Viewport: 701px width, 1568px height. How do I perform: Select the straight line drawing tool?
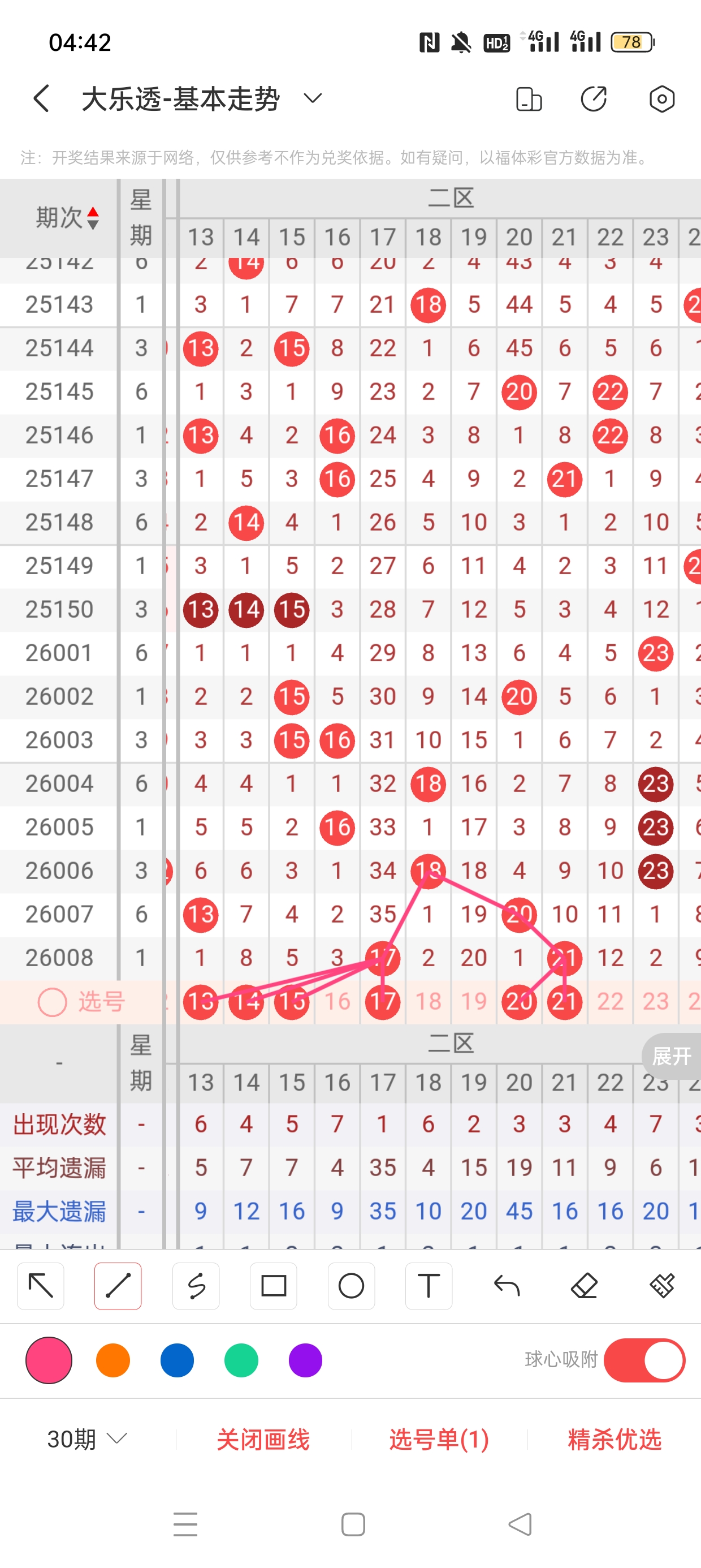(118, 1286)
